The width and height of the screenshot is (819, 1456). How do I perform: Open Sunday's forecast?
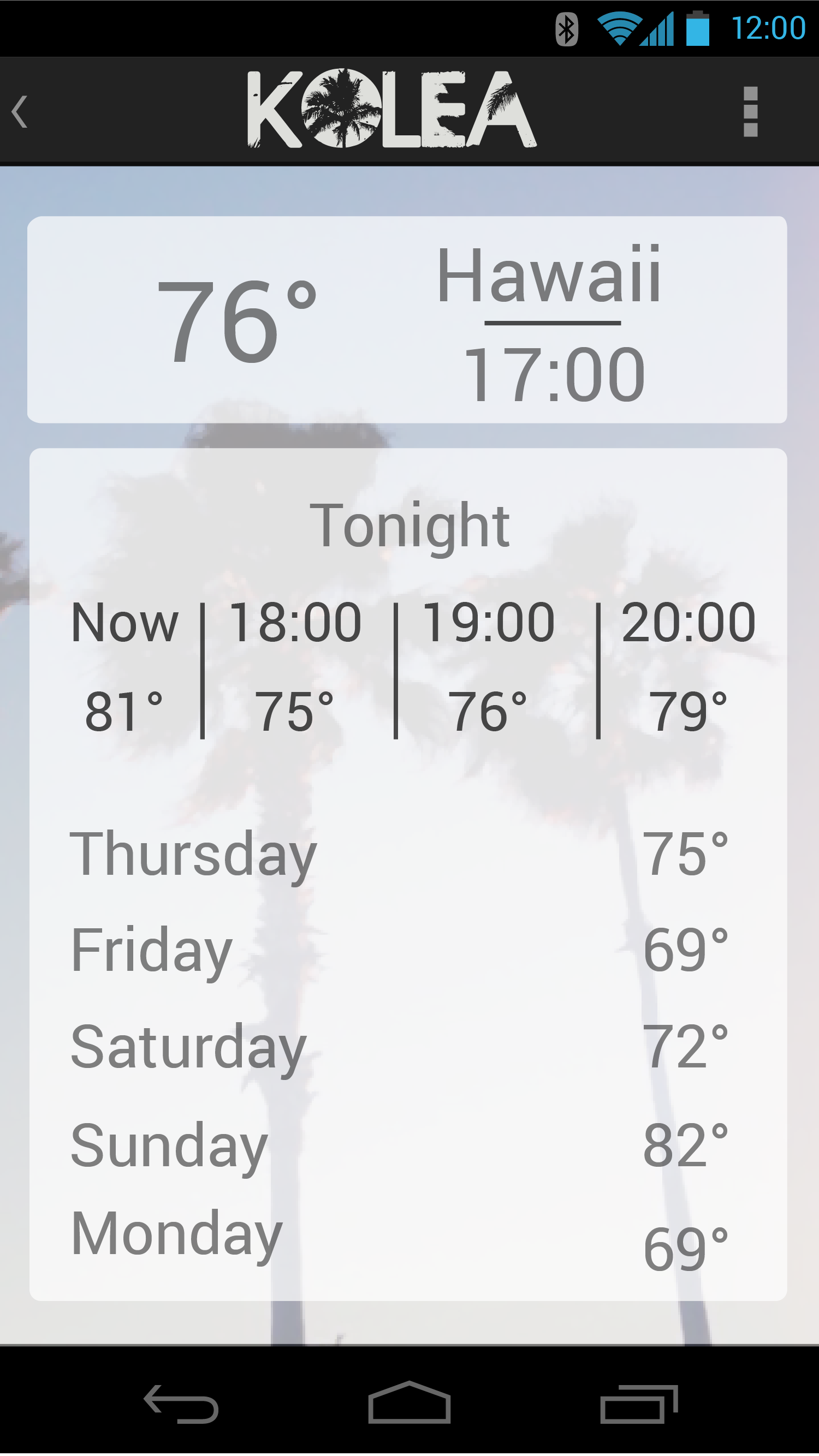click(399, 1144)
